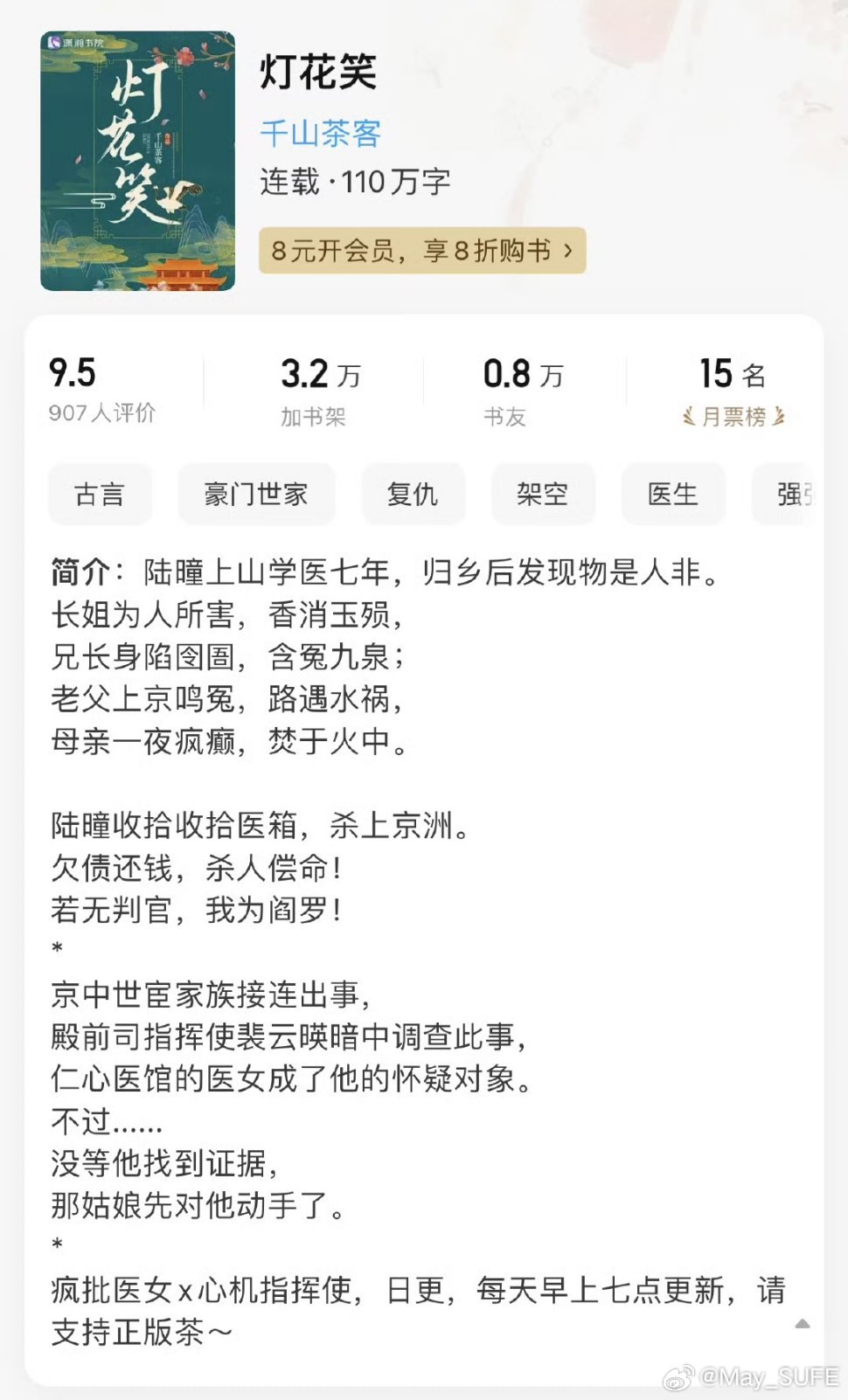The image size is (848, 1400).
Task: Tap the 8元开会员 membership banner
Action: tap(422, 252)
